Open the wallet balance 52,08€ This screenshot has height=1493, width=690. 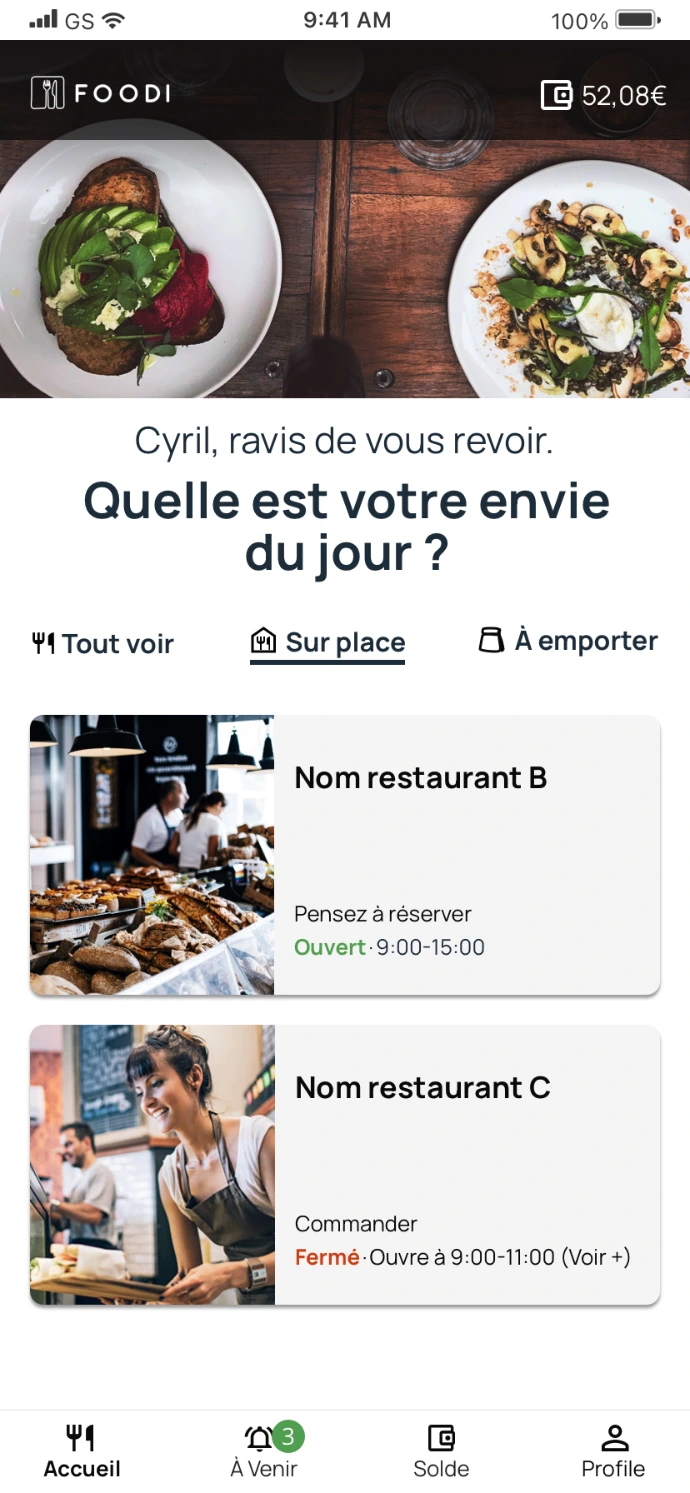pyautogui.click(x=603, y=96)
